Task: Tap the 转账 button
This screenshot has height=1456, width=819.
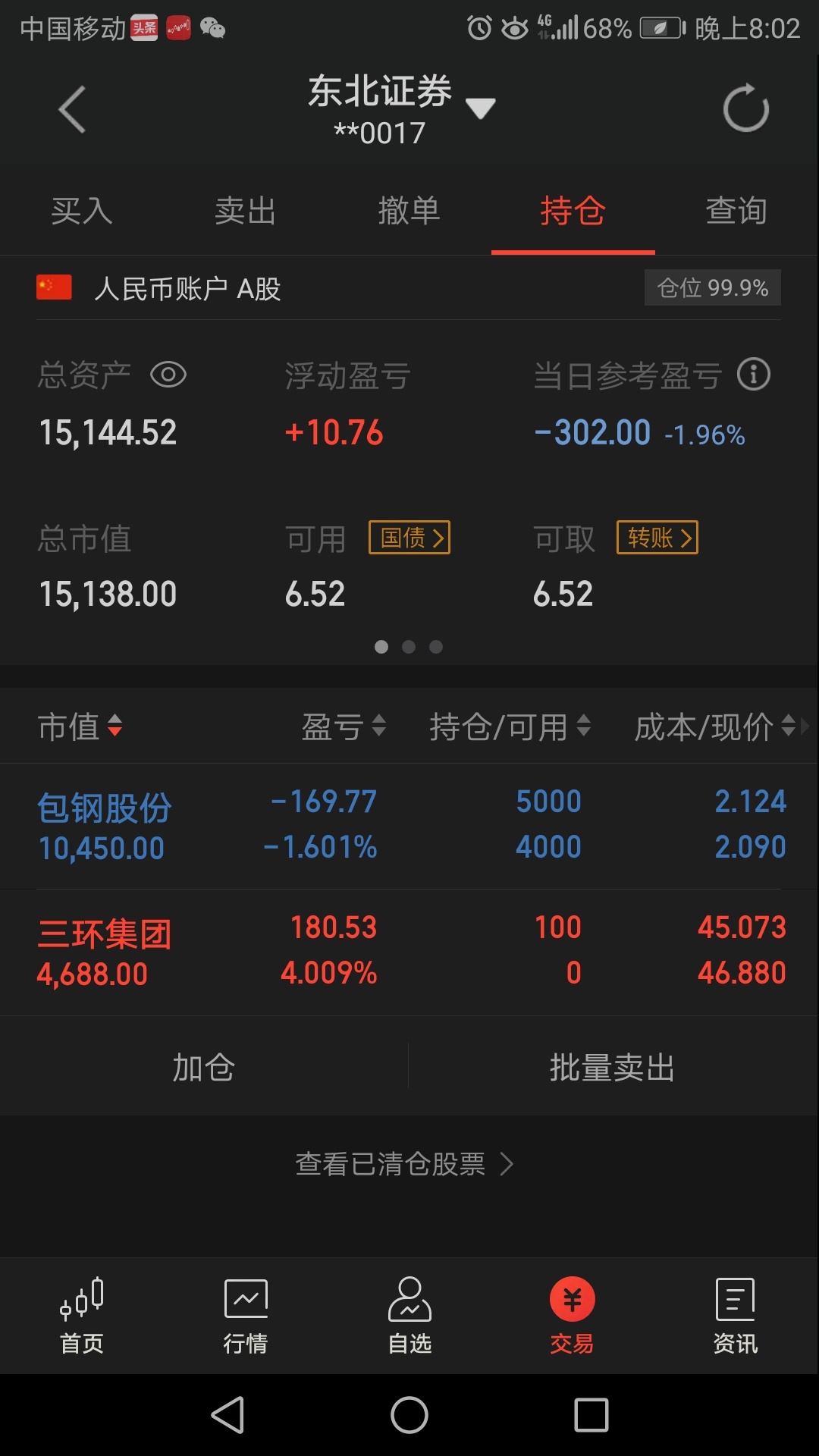Action: point(657,538)
